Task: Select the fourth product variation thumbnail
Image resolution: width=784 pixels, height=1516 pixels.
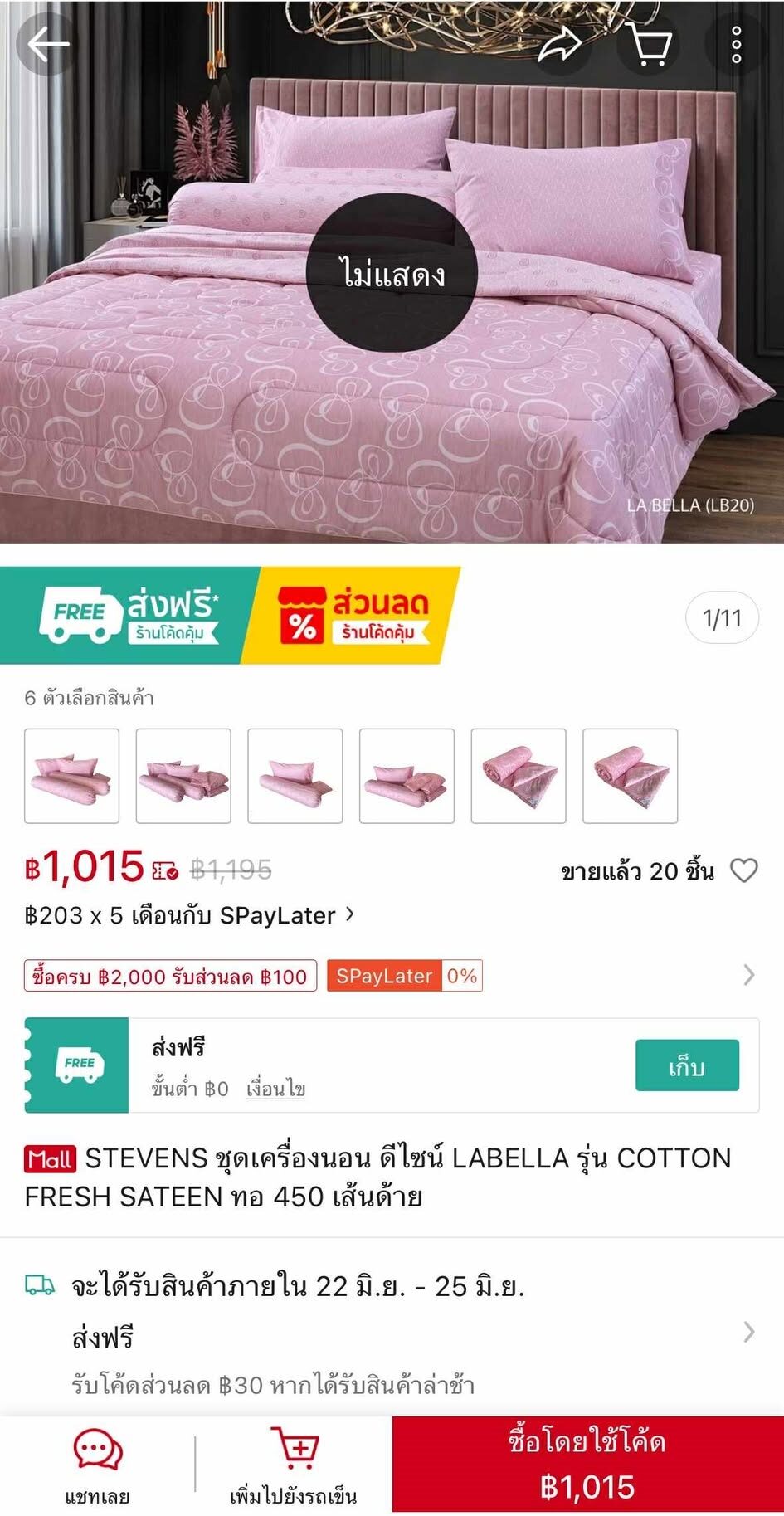Action: [407, 776]
